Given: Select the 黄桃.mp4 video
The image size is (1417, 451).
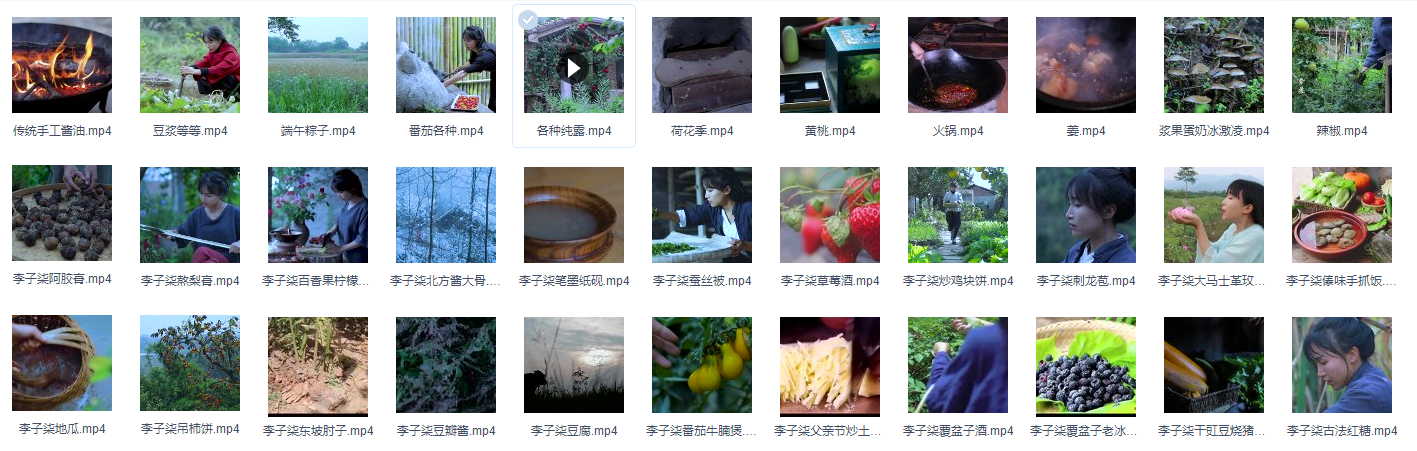Looking at the screenshot, I should click(x=830, y=65).
